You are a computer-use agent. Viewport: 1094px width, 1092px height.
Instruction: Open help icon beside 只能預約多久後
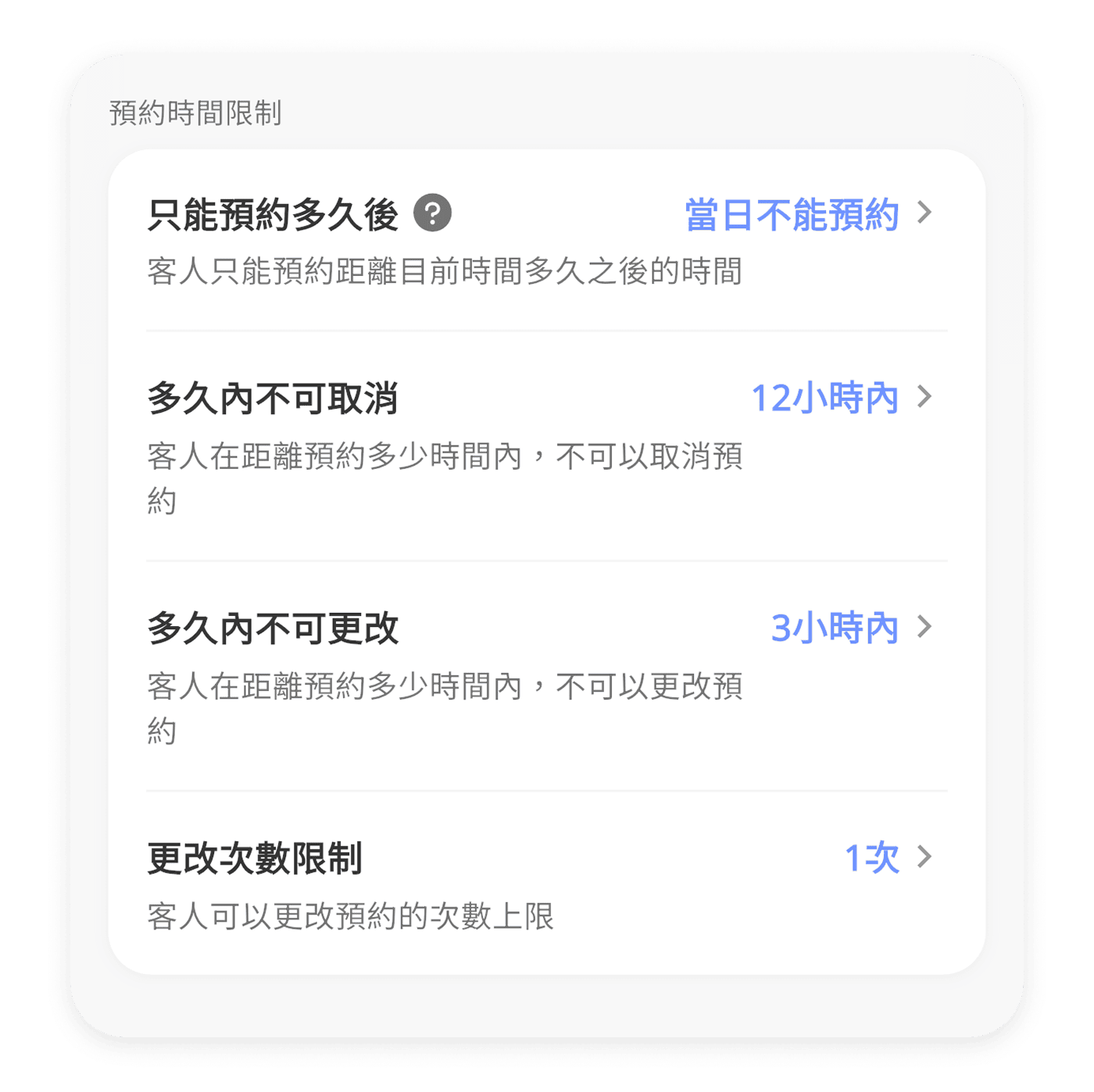tap(432, 213)
